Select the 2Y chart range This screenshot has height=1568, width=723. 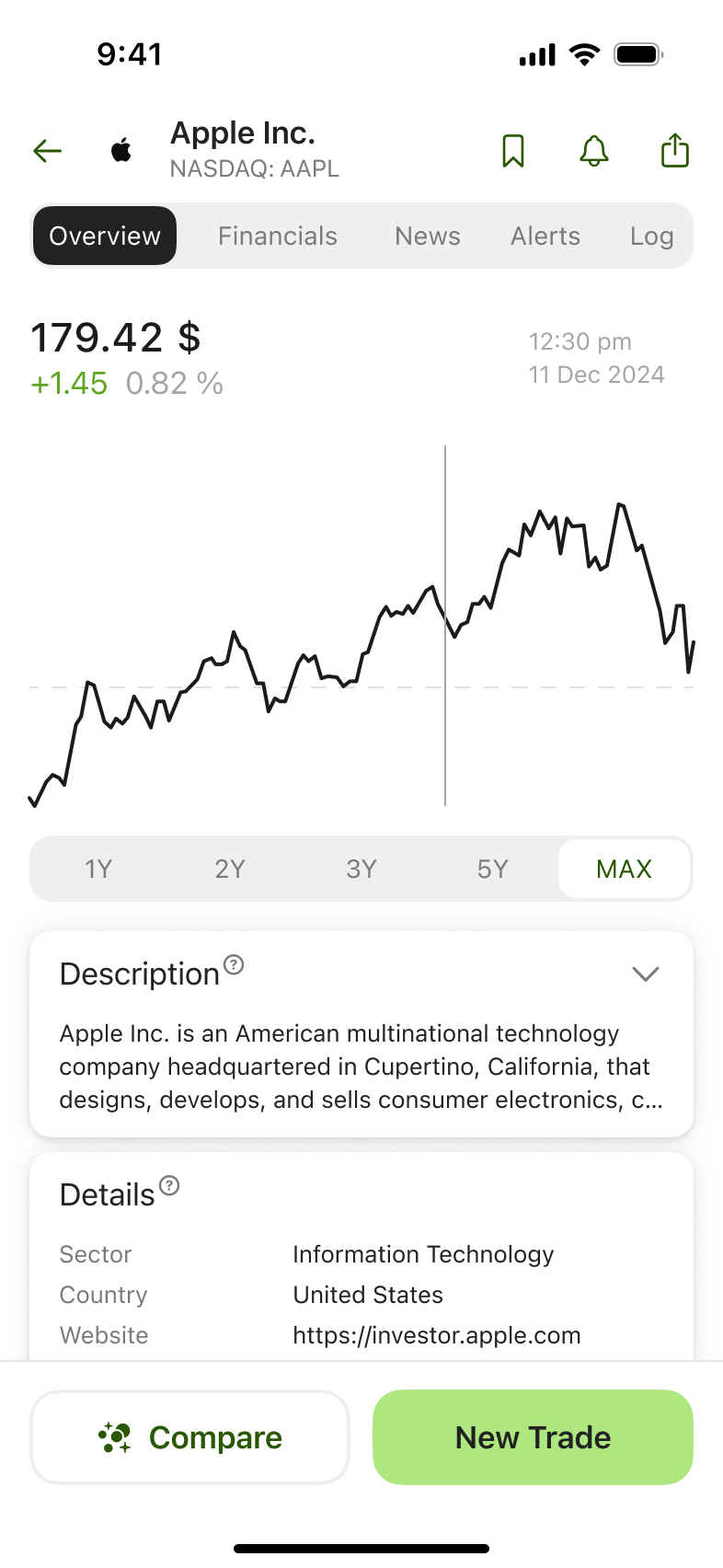[230, 870]
